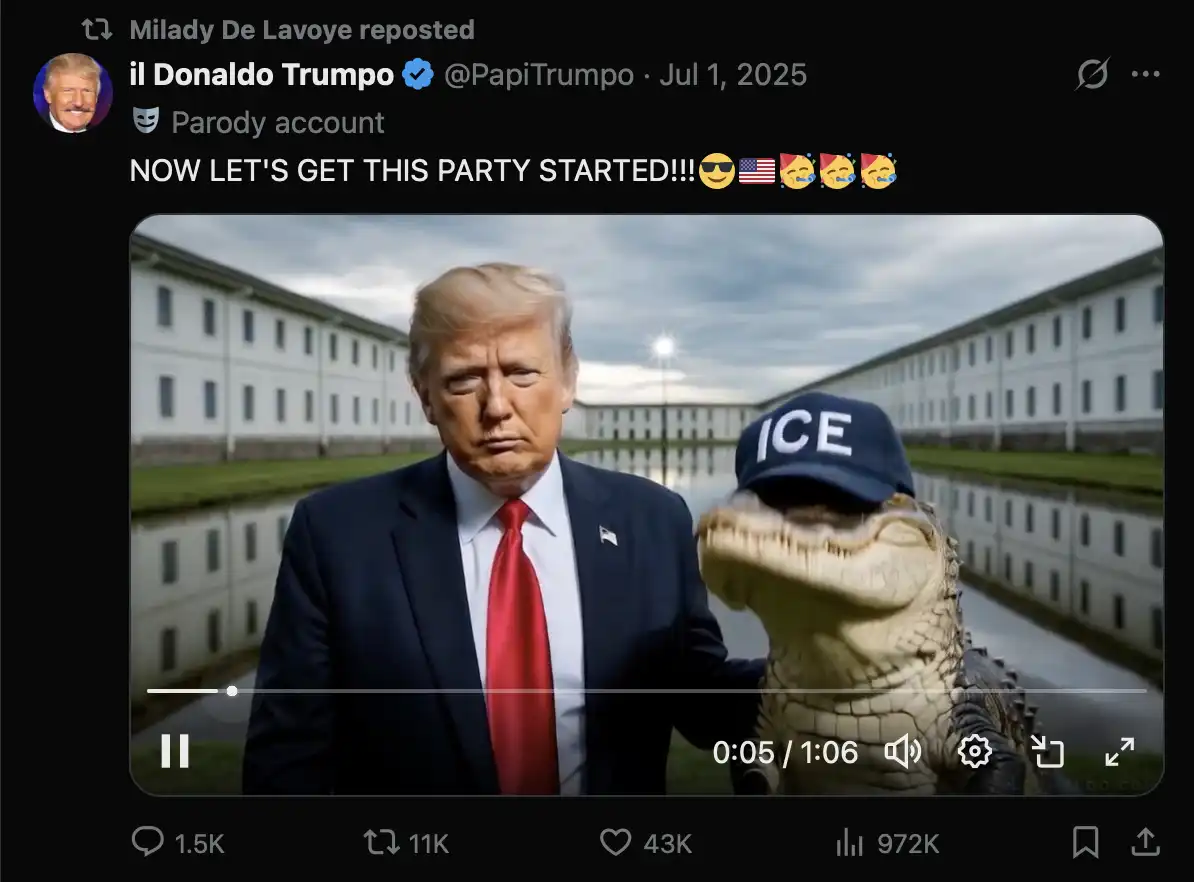Open il Donaldo Trumpo's profile picture
The image size is (1194, 882).
(72, 94)
